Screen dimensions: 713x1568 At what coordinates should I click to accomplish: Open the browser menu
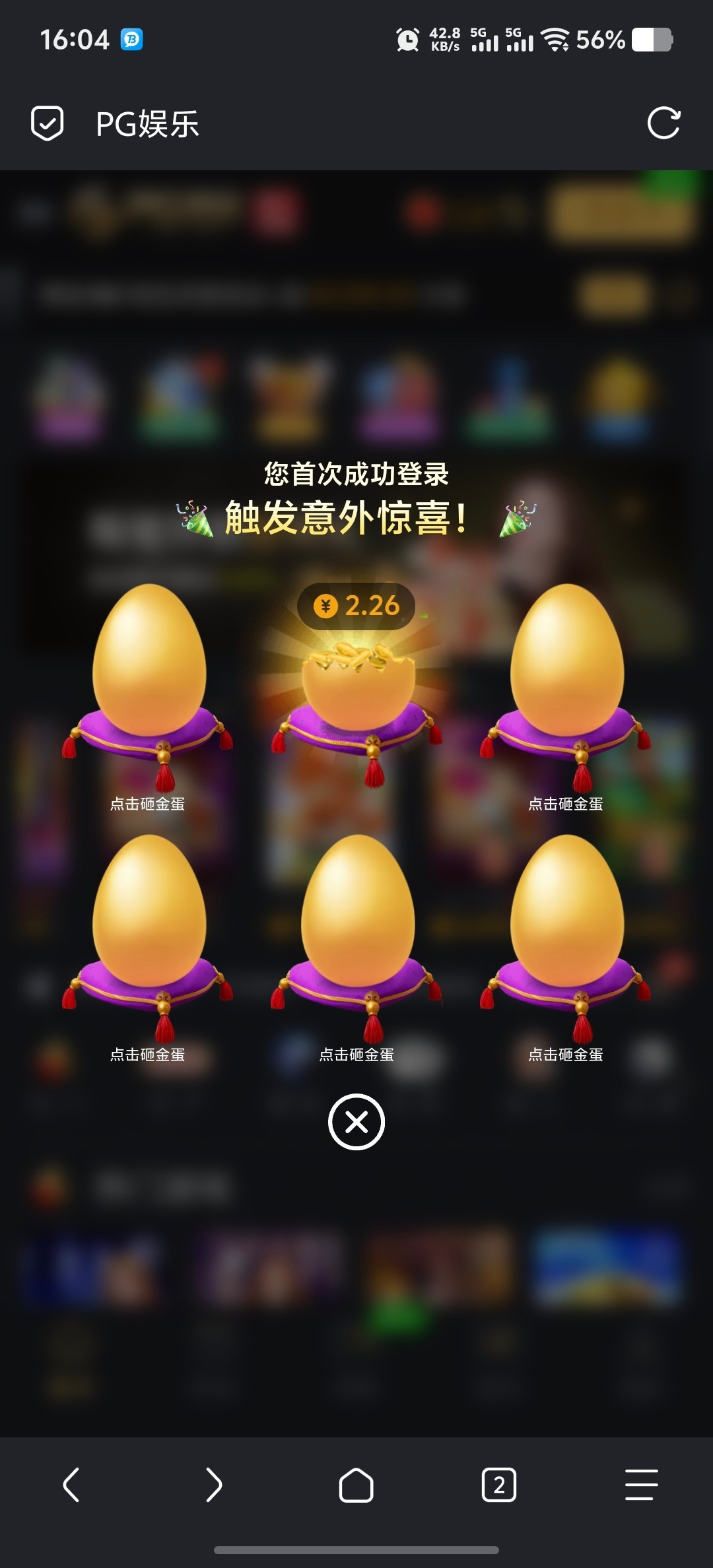tap(641, 1485)
